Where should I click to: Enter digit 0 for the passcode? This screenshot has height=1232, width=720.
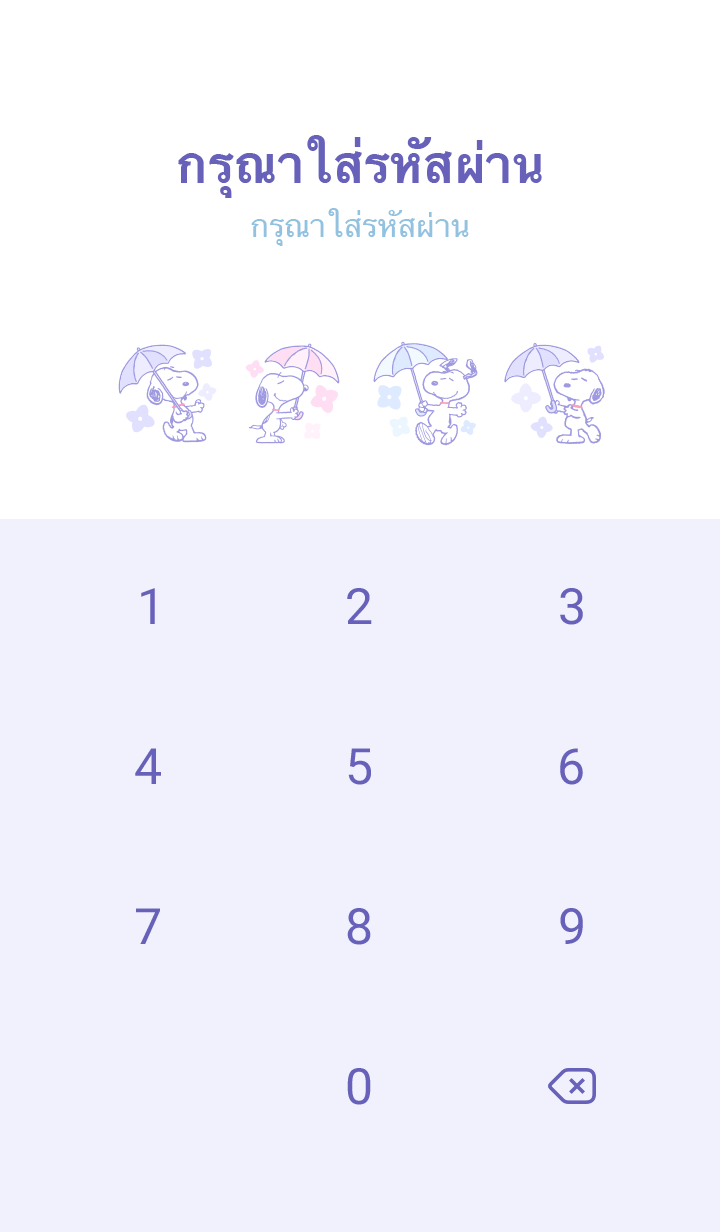click(359, 1087)
